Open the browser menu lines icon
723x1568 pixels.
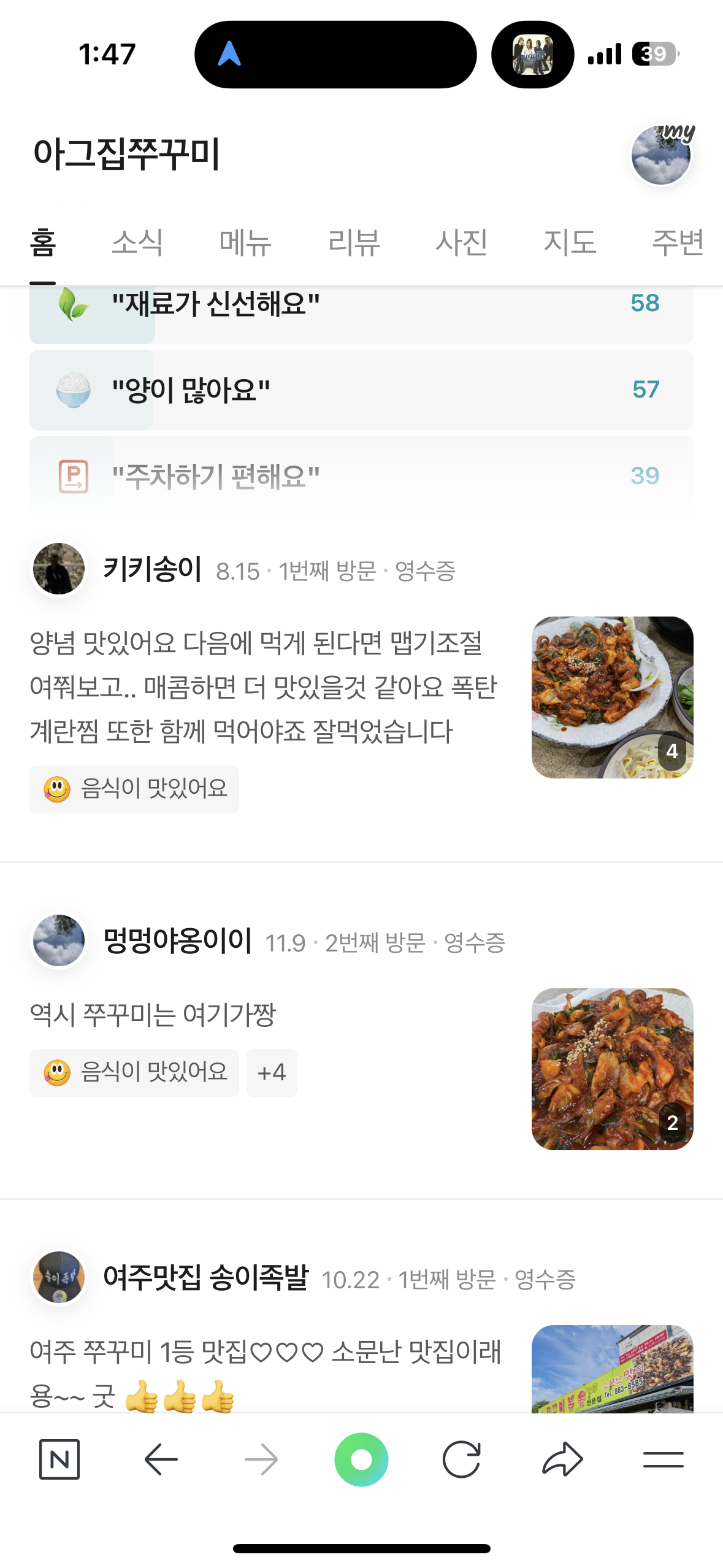coord(664,1459)
